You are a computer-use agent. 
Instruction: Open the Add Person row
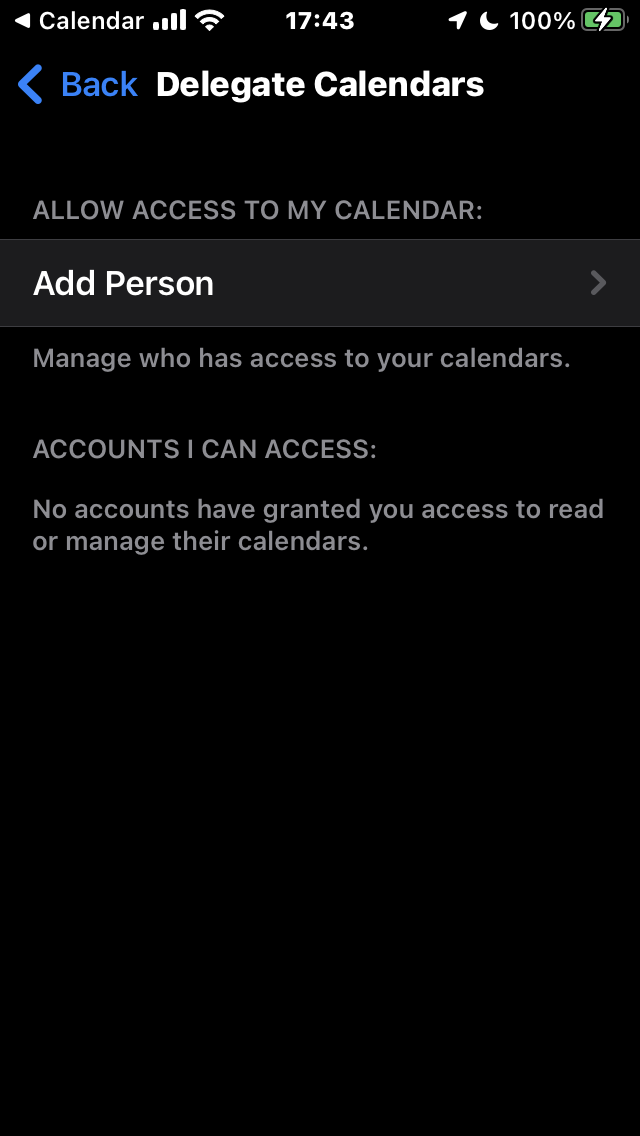tap(320, 283)
